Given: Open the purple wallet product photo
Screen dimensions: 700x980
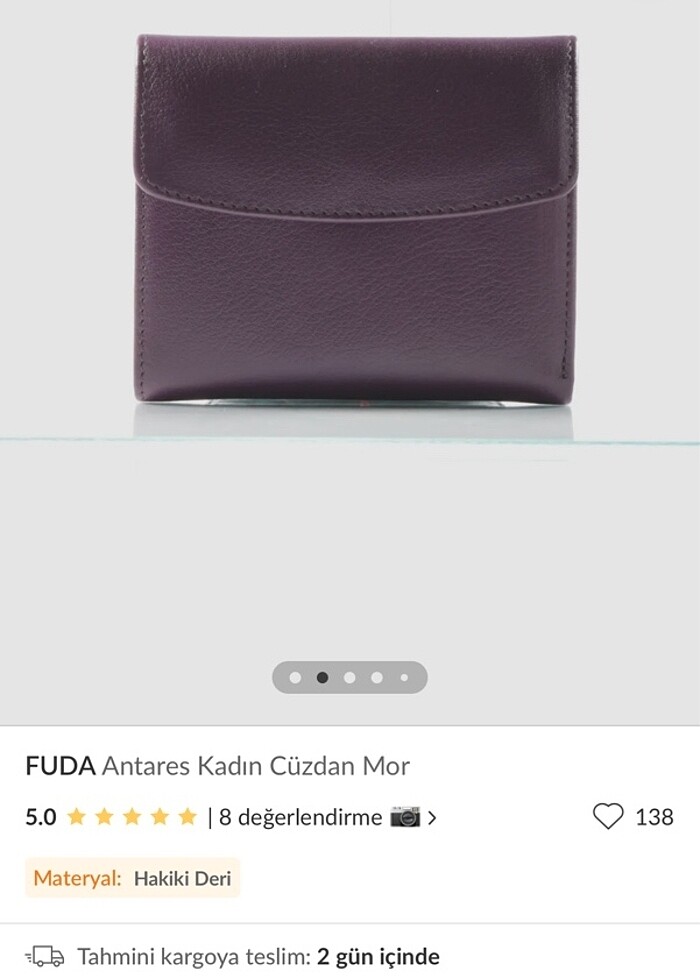Looking at the screenshot, I should (x=354, y=220).
